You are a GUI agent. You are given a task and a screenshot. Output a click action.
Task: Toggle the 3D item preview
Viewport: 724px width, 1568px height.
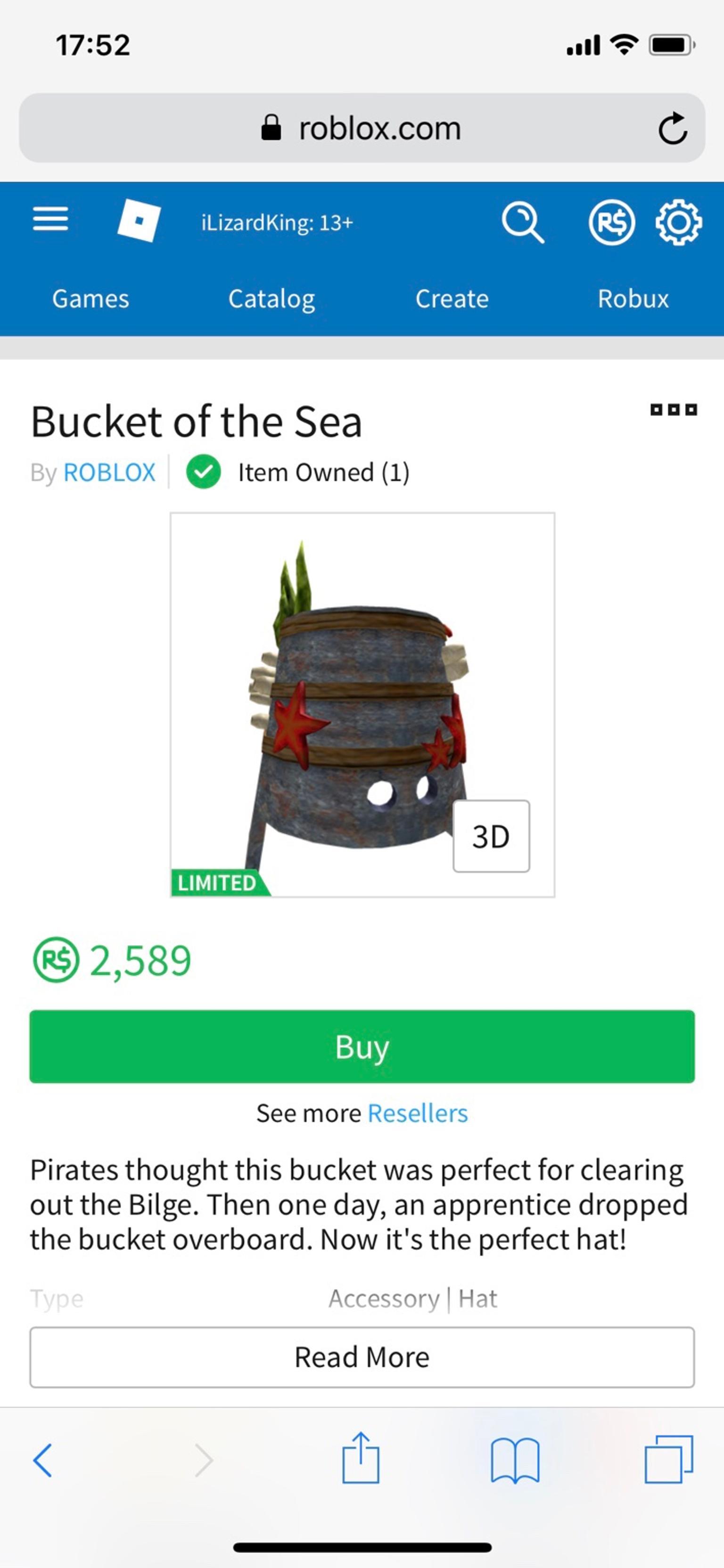pos(491,836)
